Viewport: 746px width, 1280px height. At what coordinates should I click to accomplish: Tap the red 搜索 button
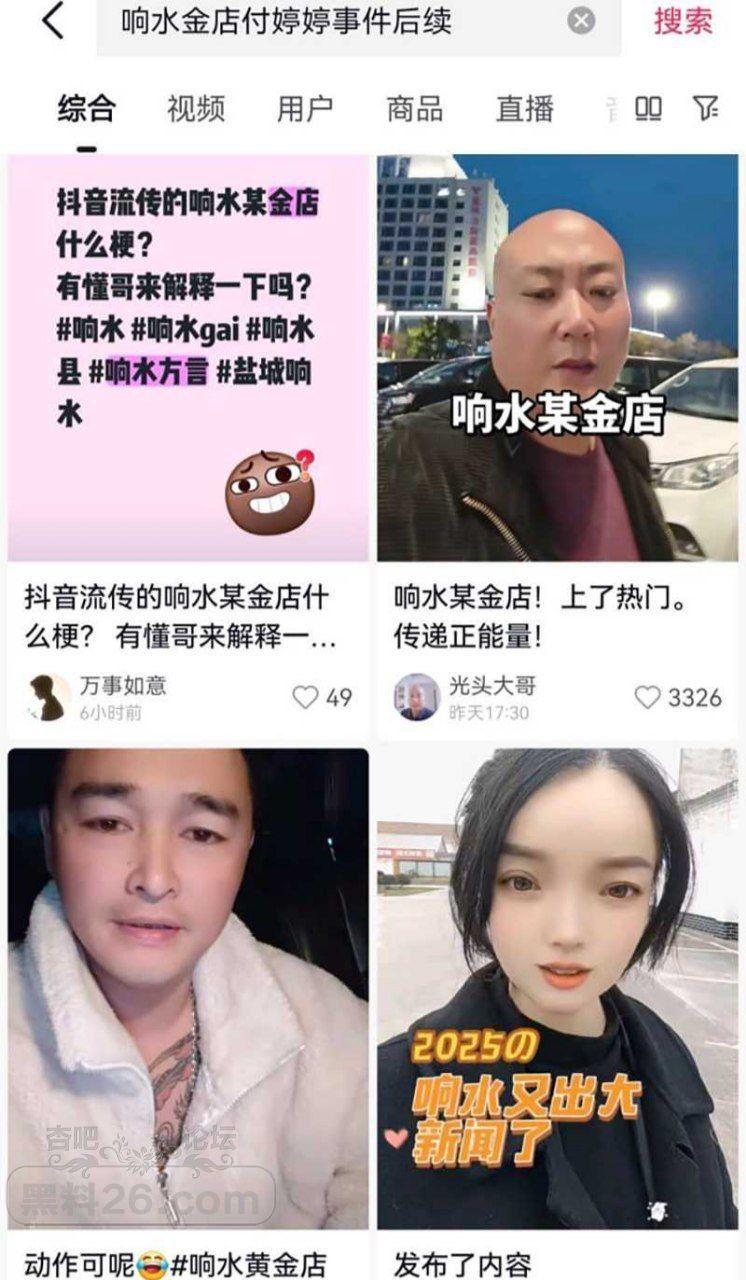click(x=684, y=21)
